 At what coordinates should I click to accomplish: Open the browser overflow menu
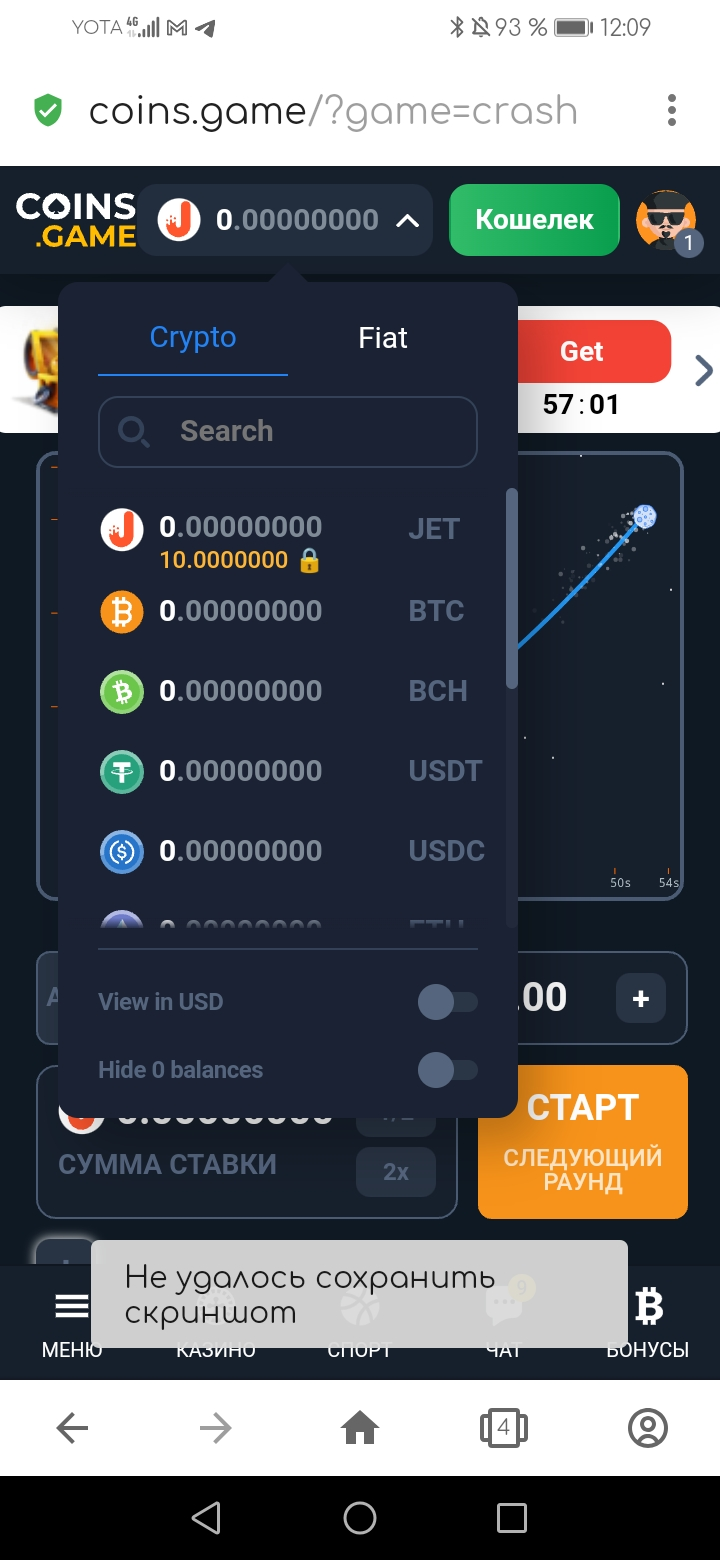[x=672, y=110]
